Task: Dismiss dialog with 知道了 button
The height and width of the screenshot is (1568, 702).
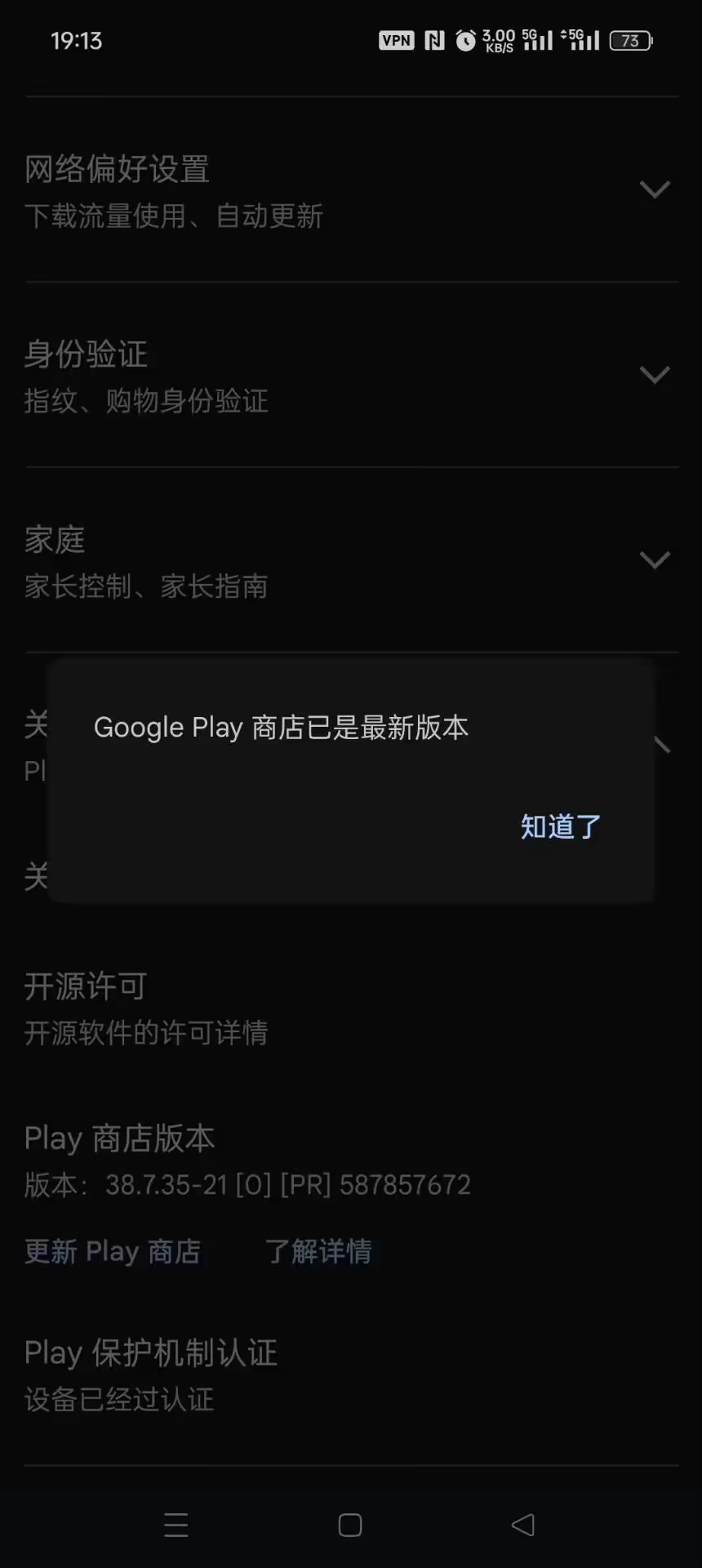Action: (560, 826)
